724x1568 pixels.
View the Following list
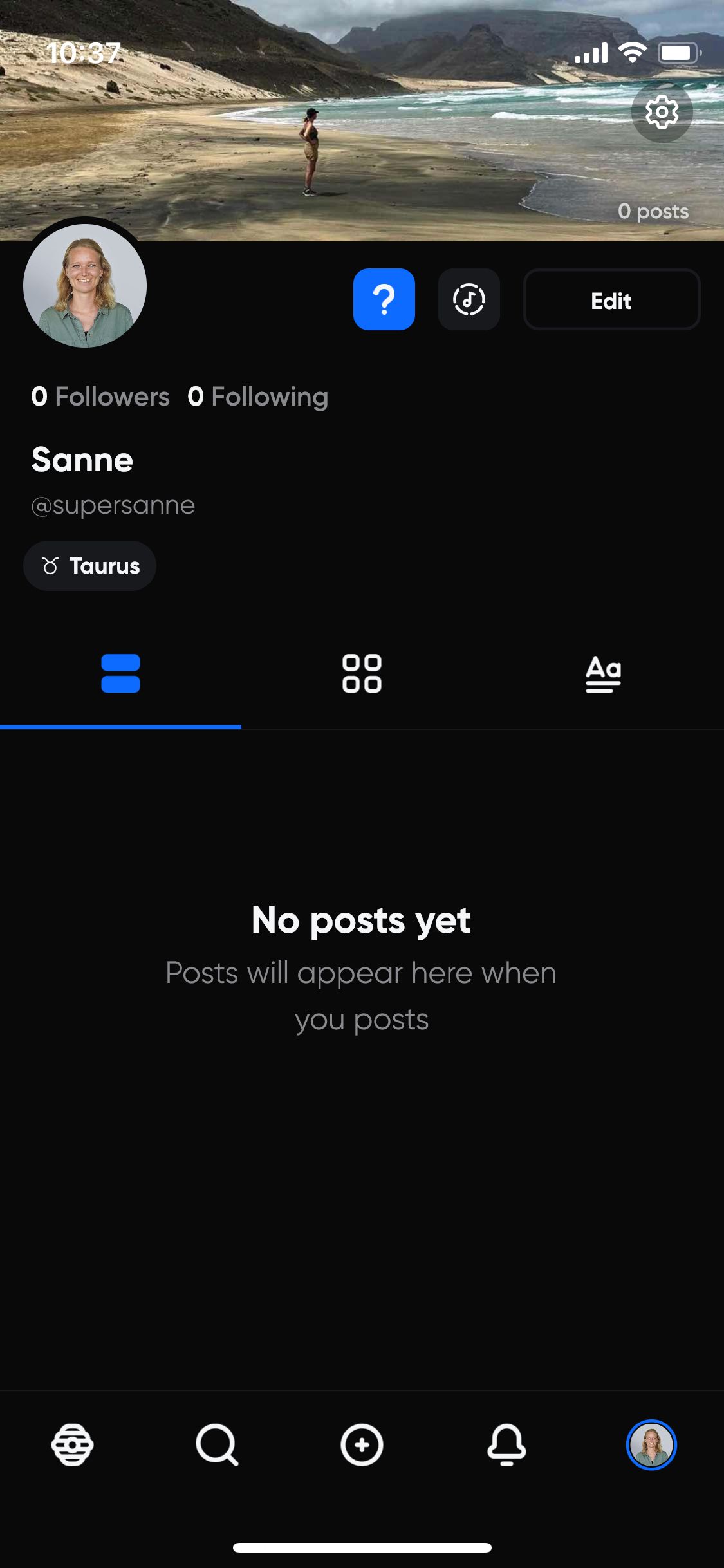coord(258,397)
